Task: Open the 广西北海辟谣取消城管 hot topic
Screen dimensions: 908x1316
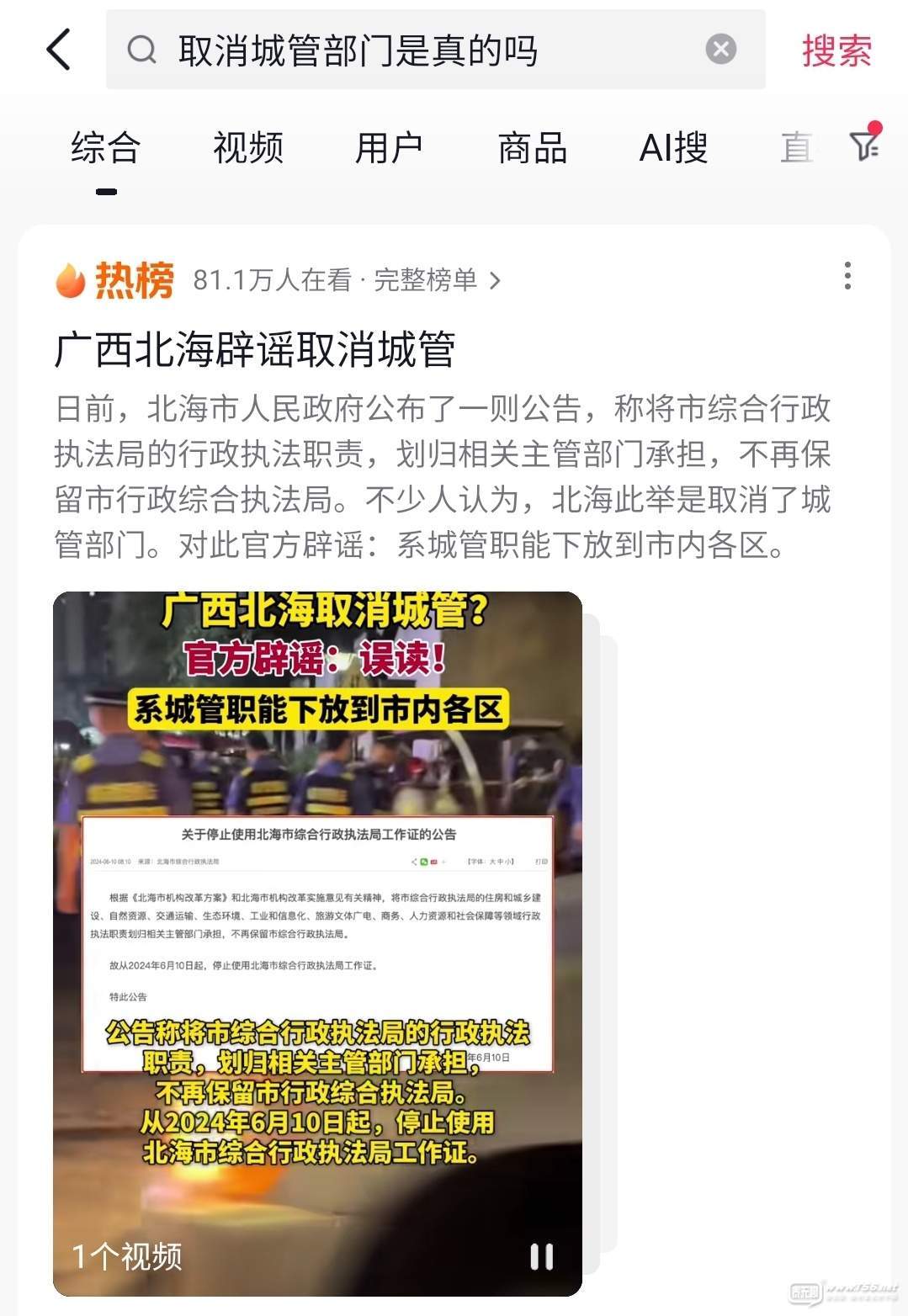Action: pos(255,349)
